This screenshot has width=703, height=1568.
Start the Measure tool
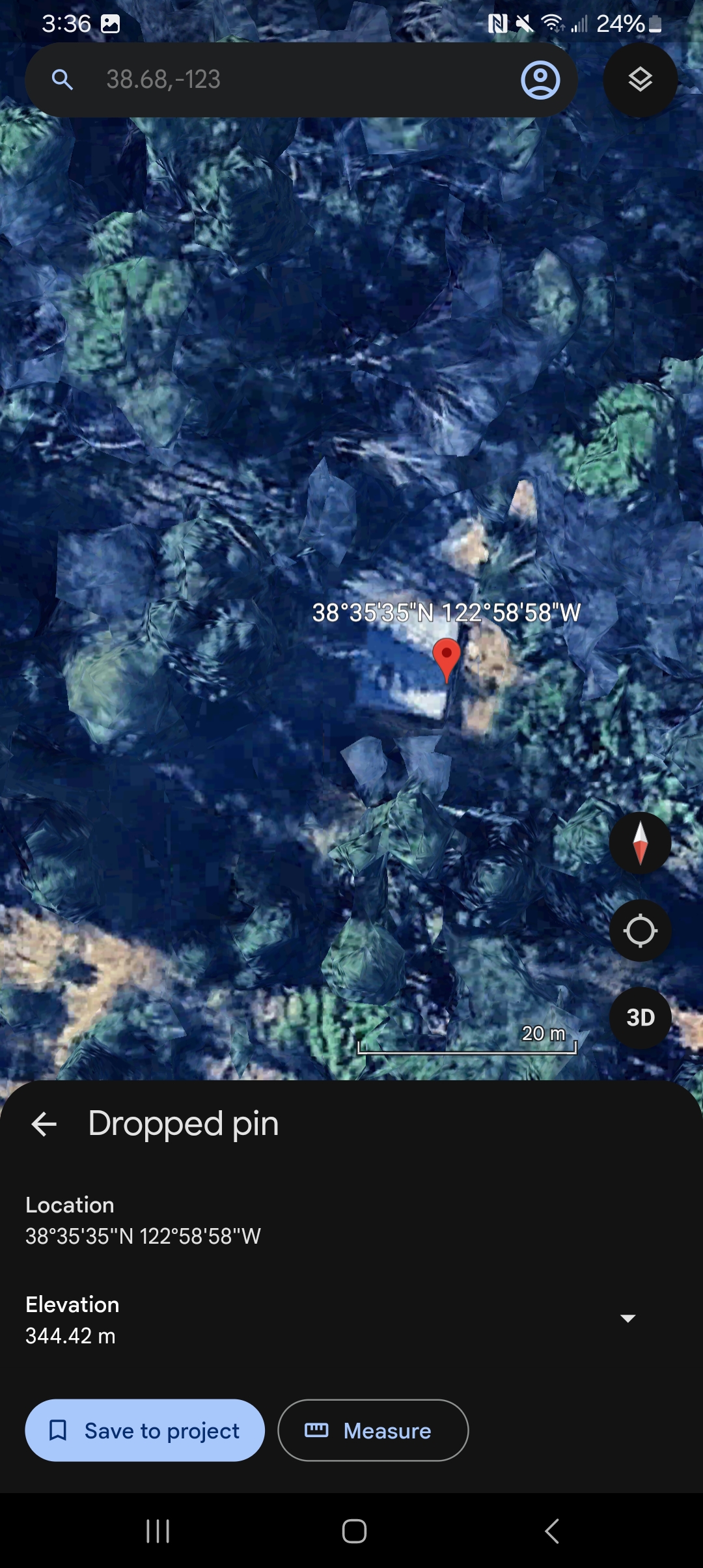(x=373, y=1431)
